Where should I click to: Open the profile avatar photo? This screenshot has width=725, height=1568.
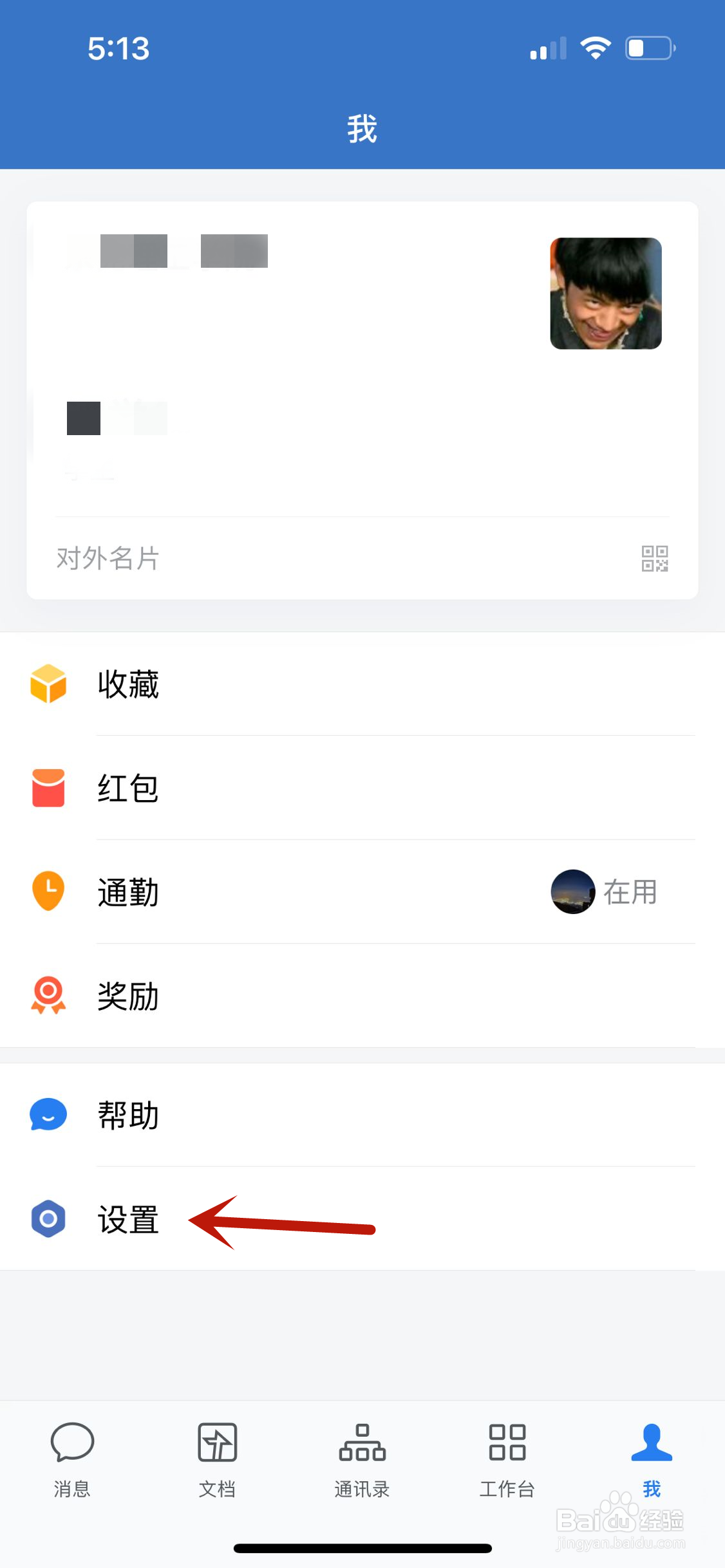click(x=605, y=294)
